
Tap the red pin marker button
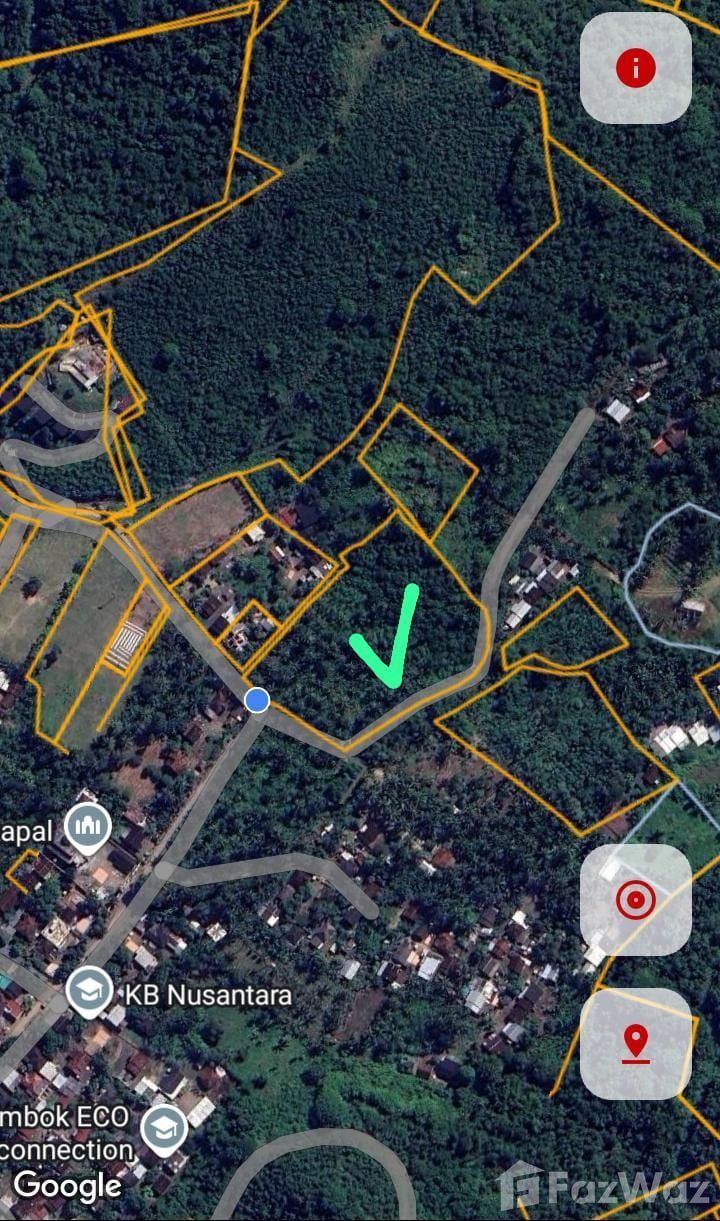635,1044
